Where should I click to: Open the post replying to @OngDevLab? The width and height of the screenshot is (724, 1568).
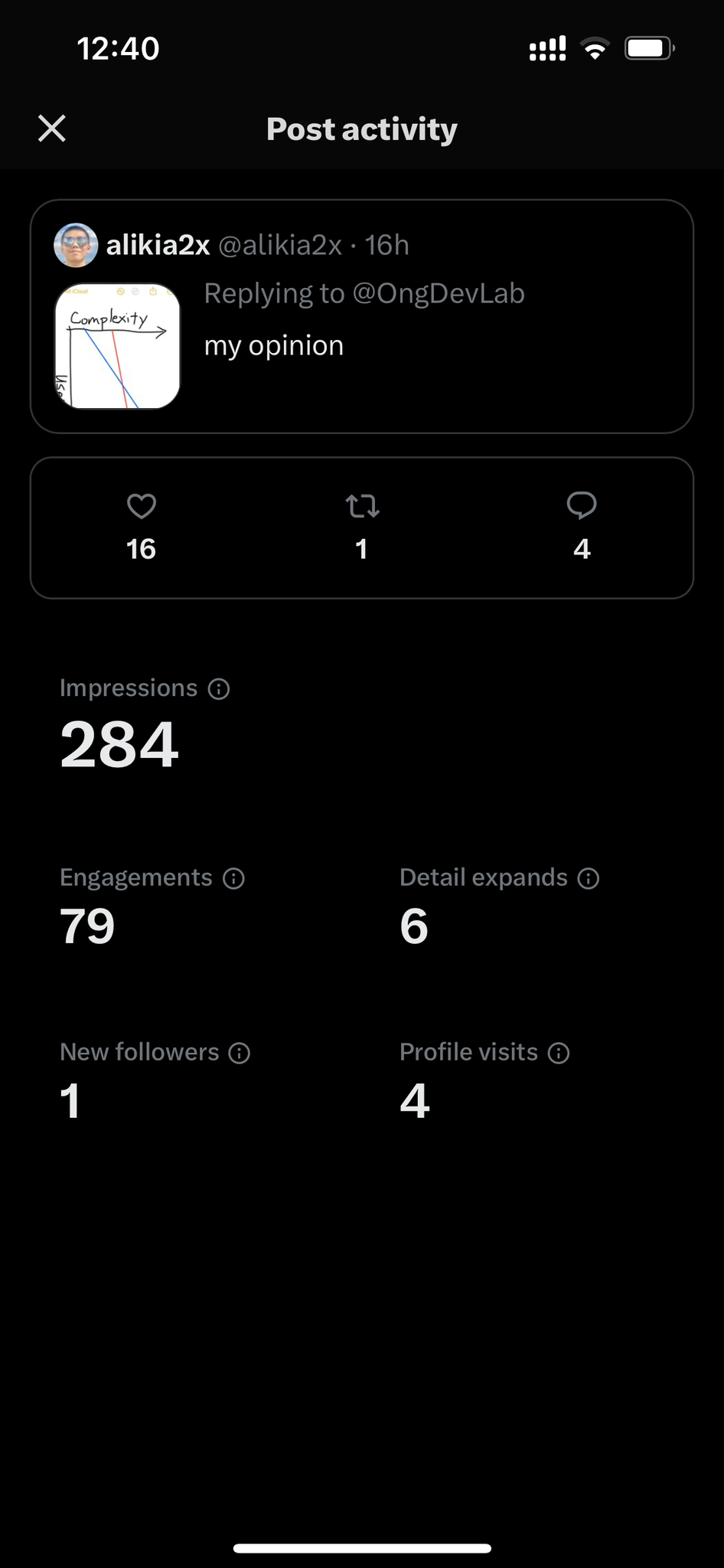click(x=429, y=346)
